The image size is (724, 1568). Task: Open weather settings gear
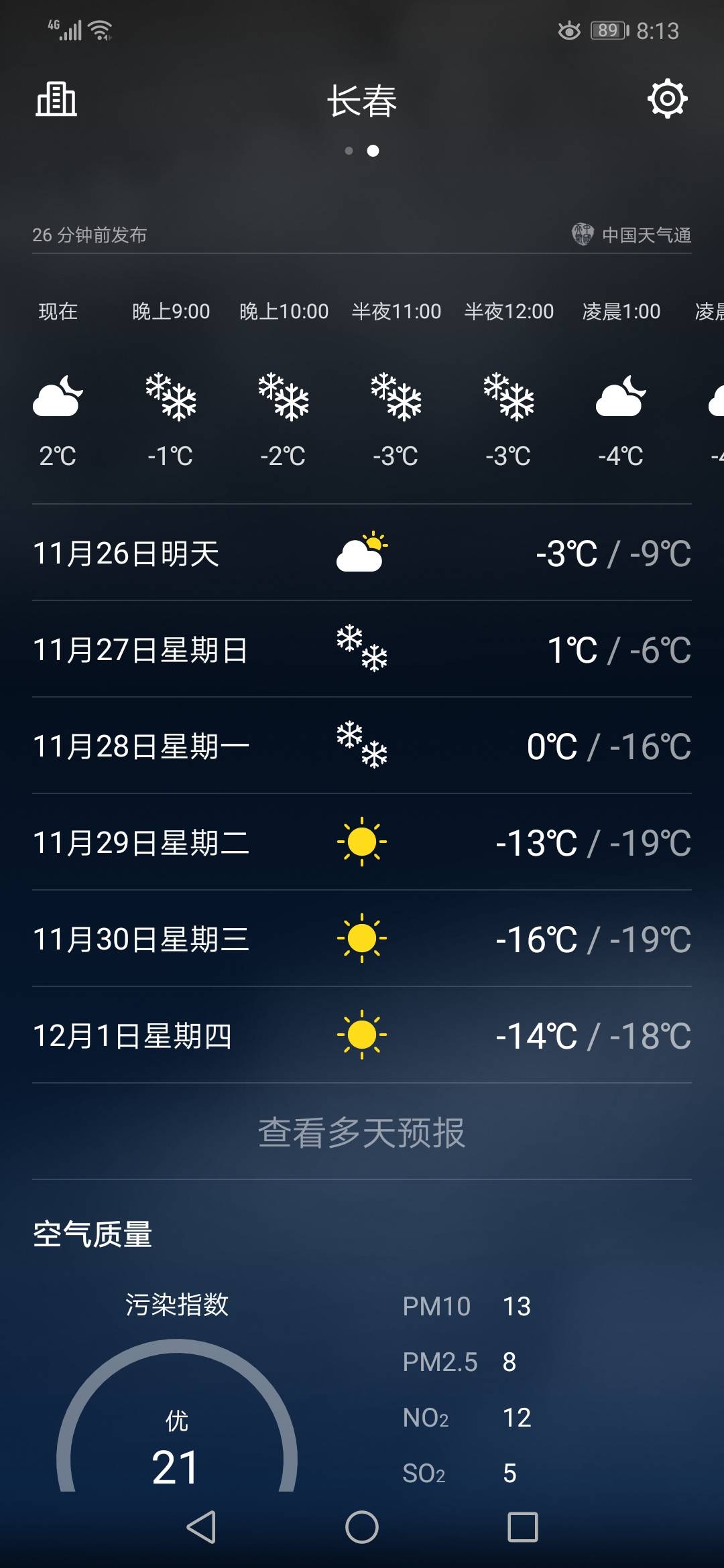(667, 99)
